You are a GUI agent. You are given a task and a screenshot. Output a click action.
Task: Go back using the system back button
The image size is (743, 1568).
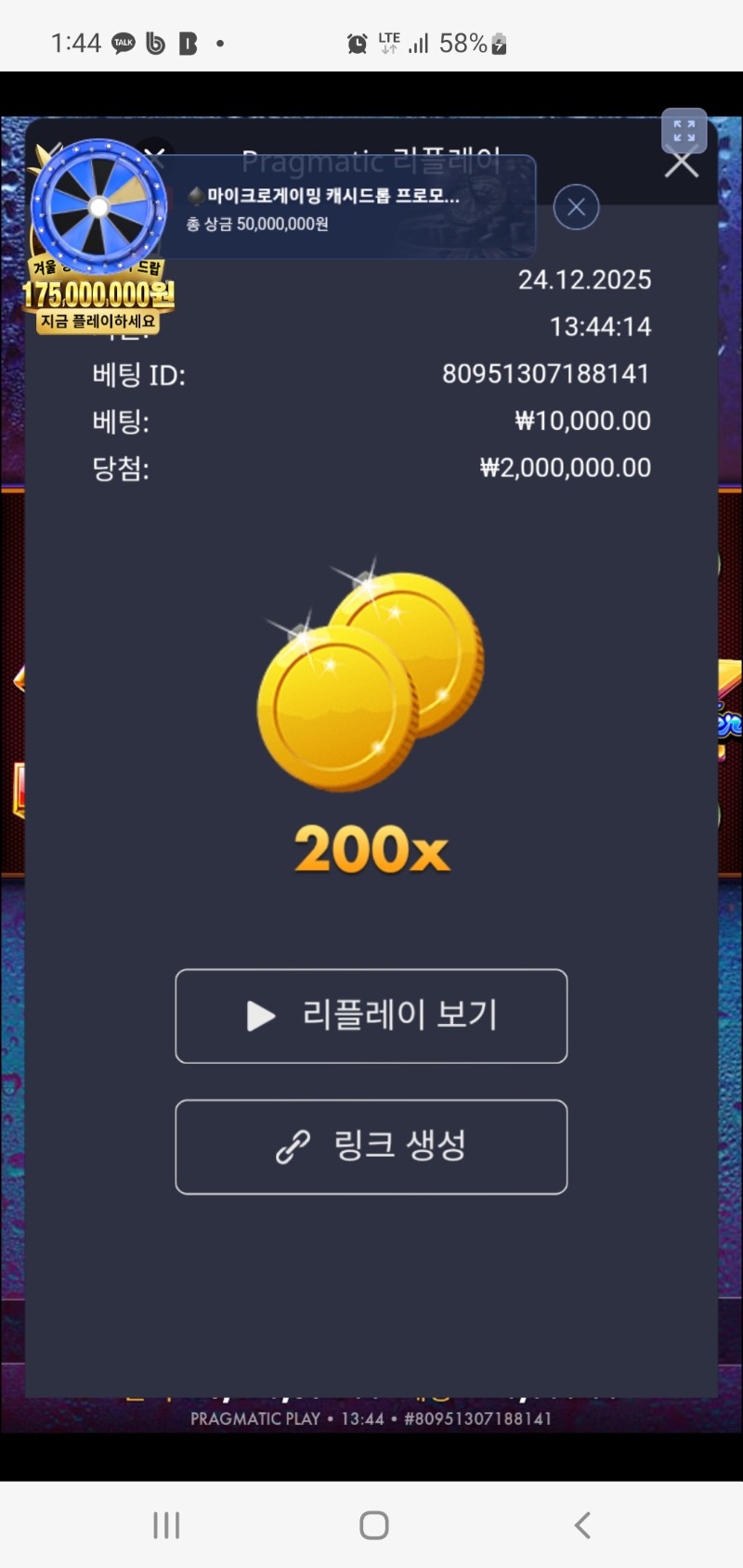(x=582, y=1524)
